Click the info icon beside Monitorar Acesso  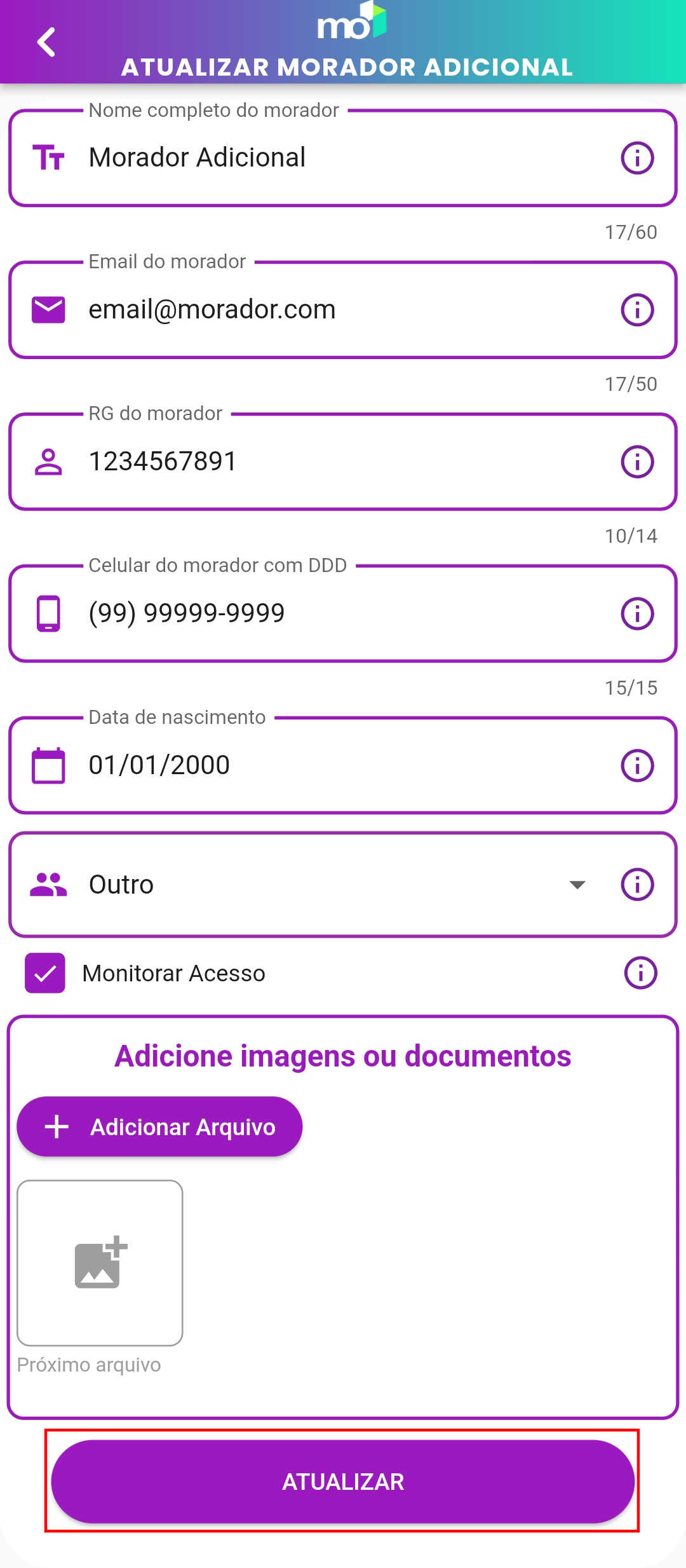(x=639, y=972)
